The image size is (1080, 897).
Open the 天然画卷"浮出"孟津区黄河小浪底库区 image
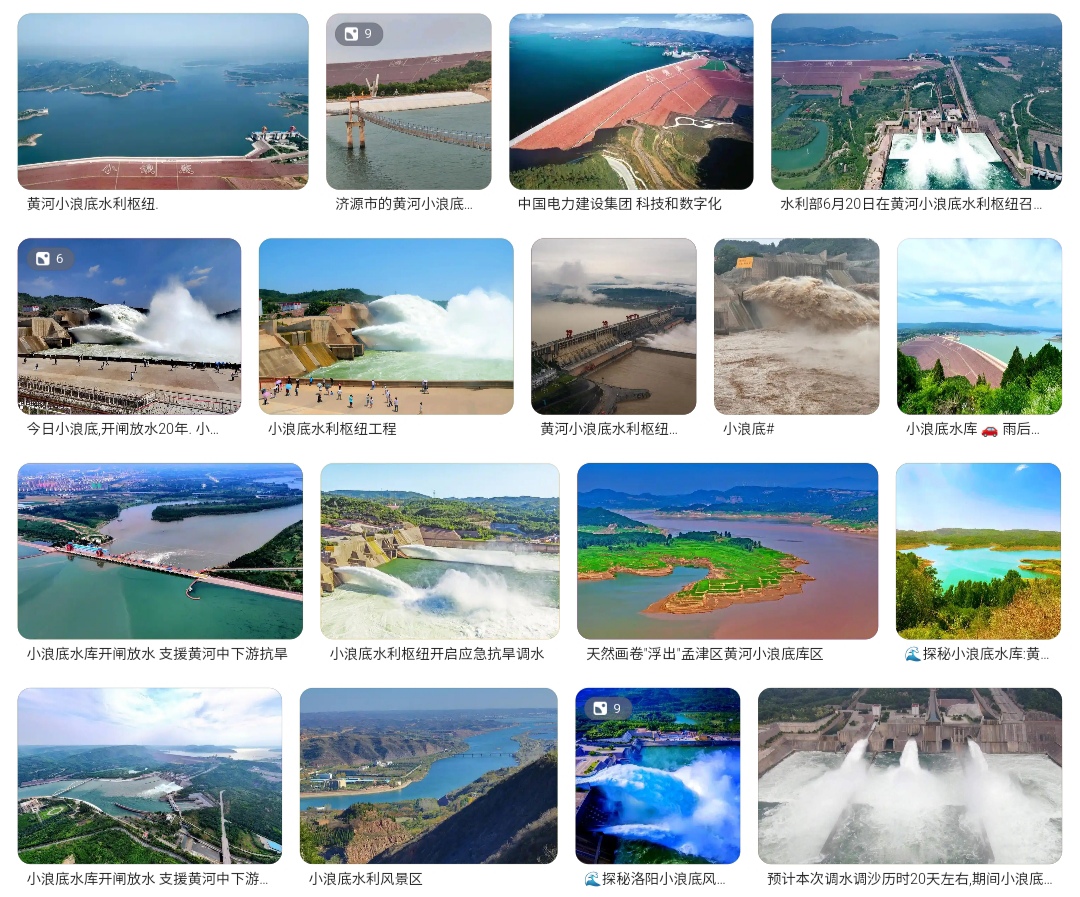coord(727,551)
